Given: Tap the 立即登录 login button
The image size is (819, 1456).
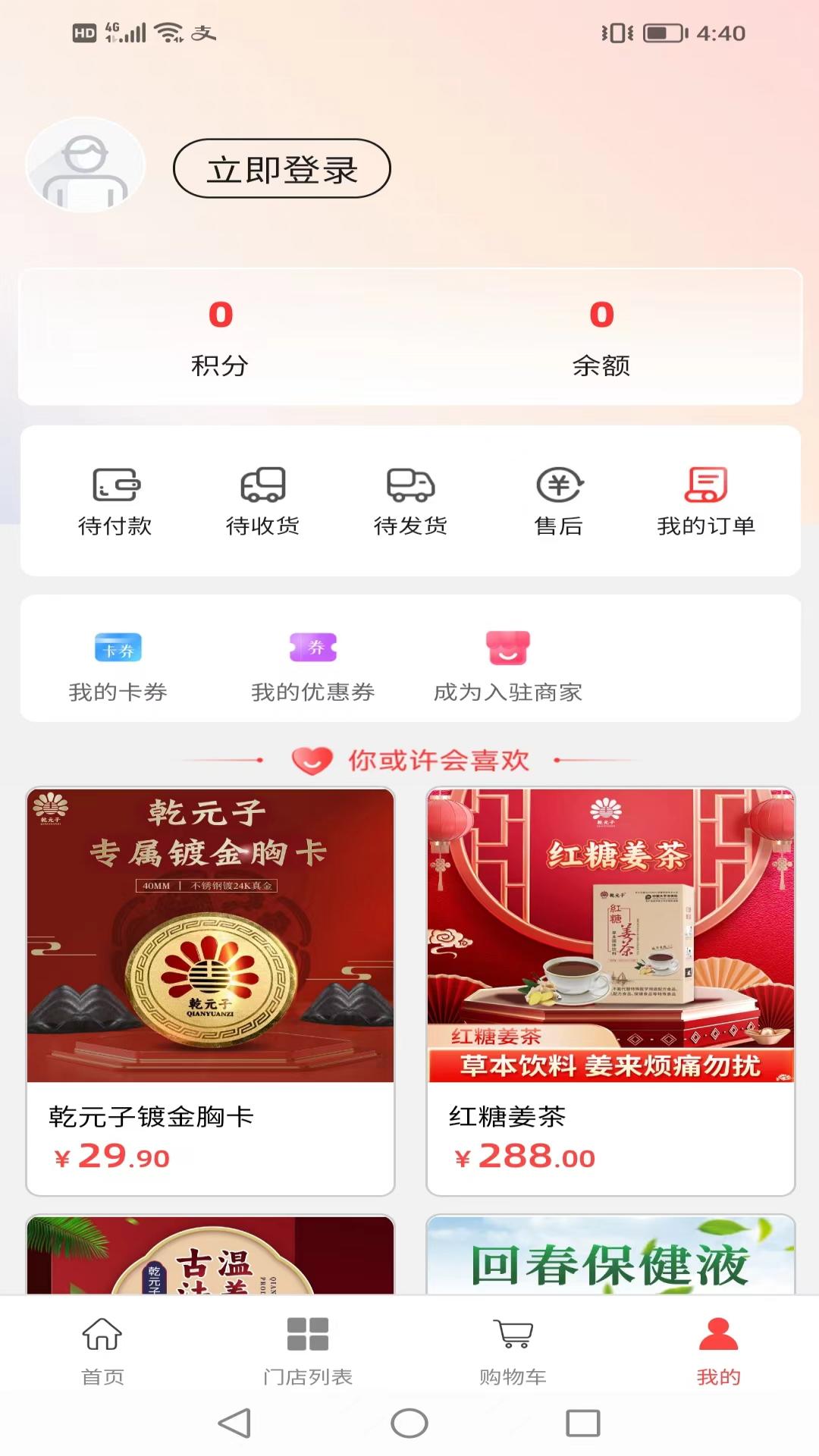Looking at the screenshot, I should [x=281, y=168].
